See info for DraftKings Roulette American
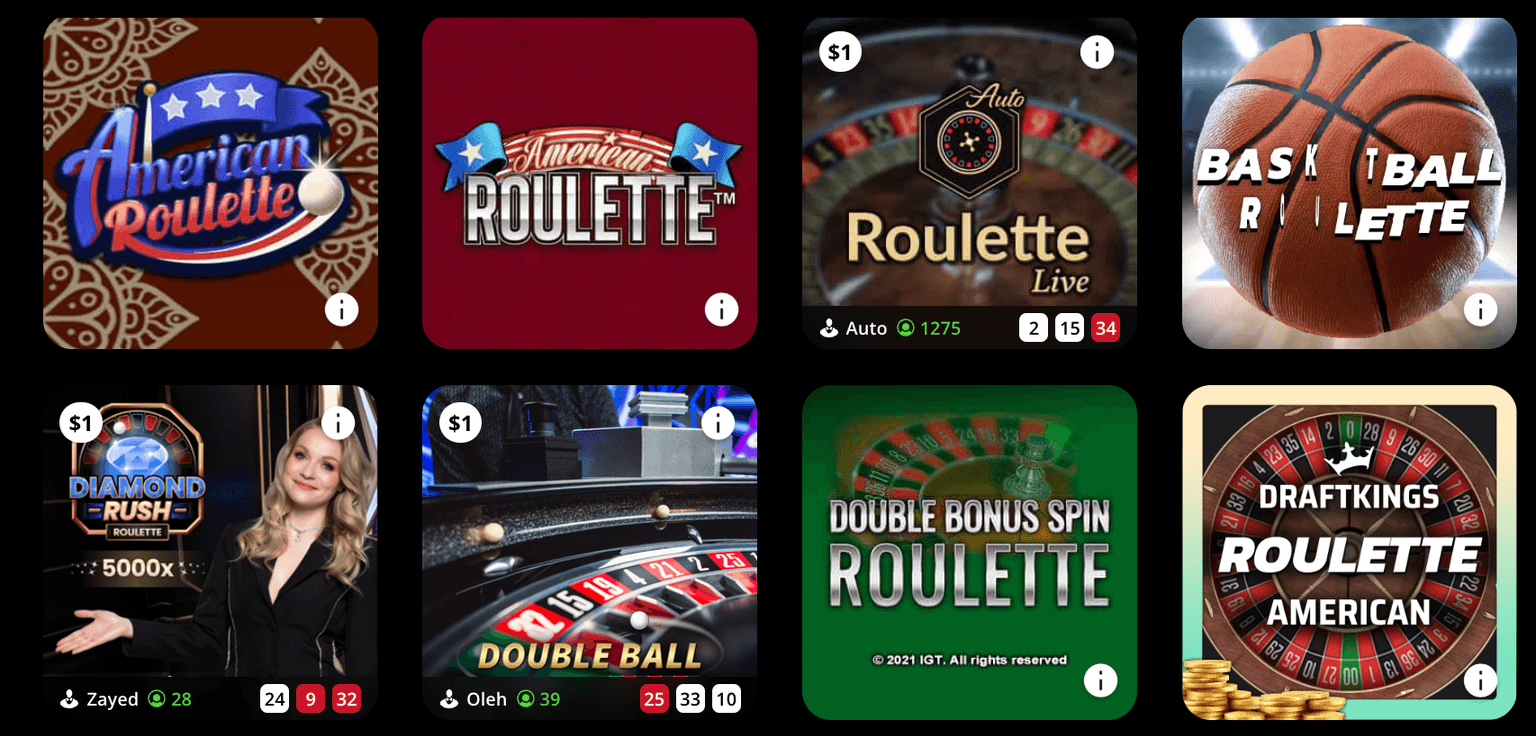1536x736 pixels. pos(1480,681)
